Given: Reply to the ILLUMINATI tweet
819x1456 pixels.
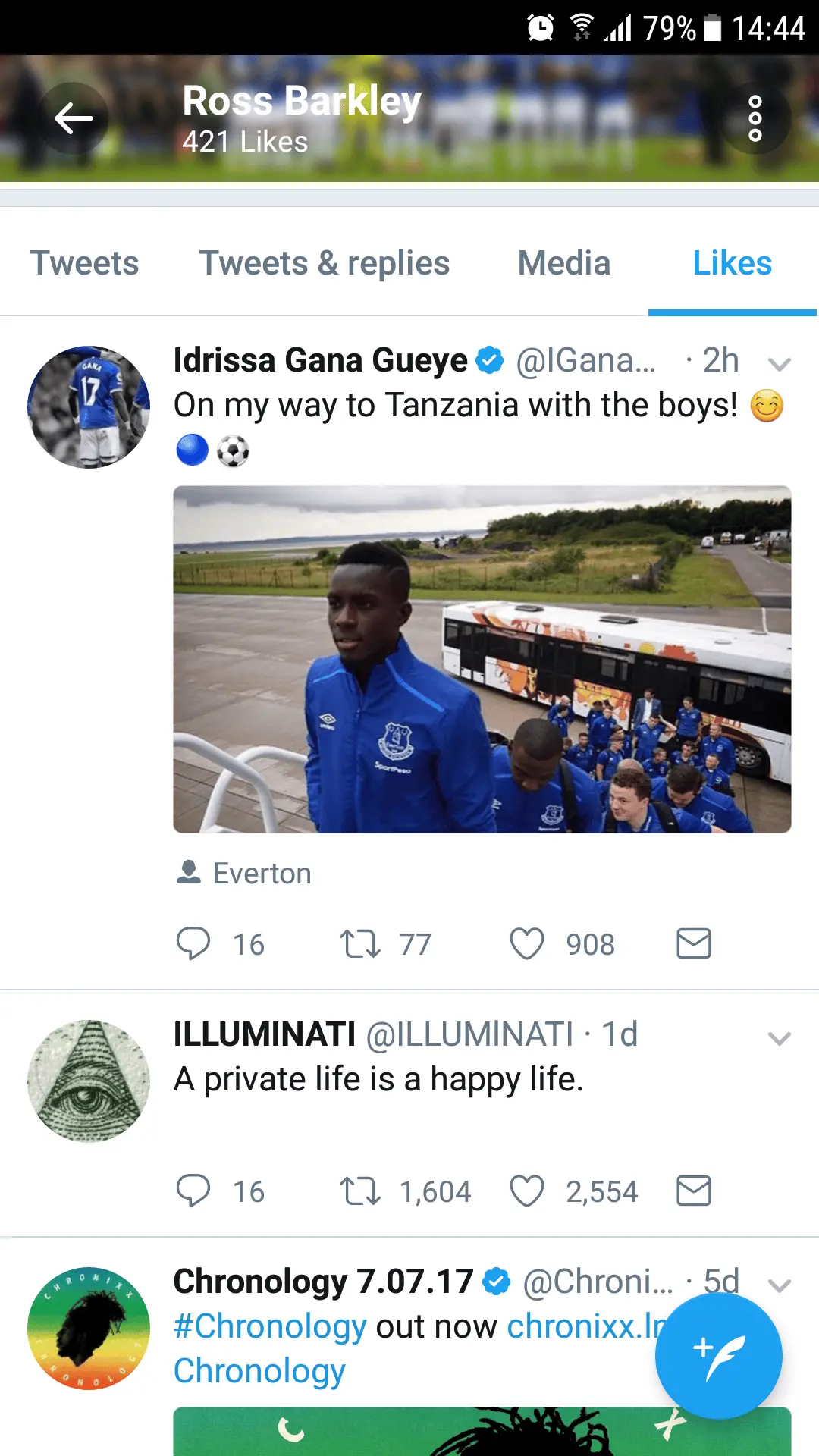Looking at the screenshot, I should pos(193,1191).
